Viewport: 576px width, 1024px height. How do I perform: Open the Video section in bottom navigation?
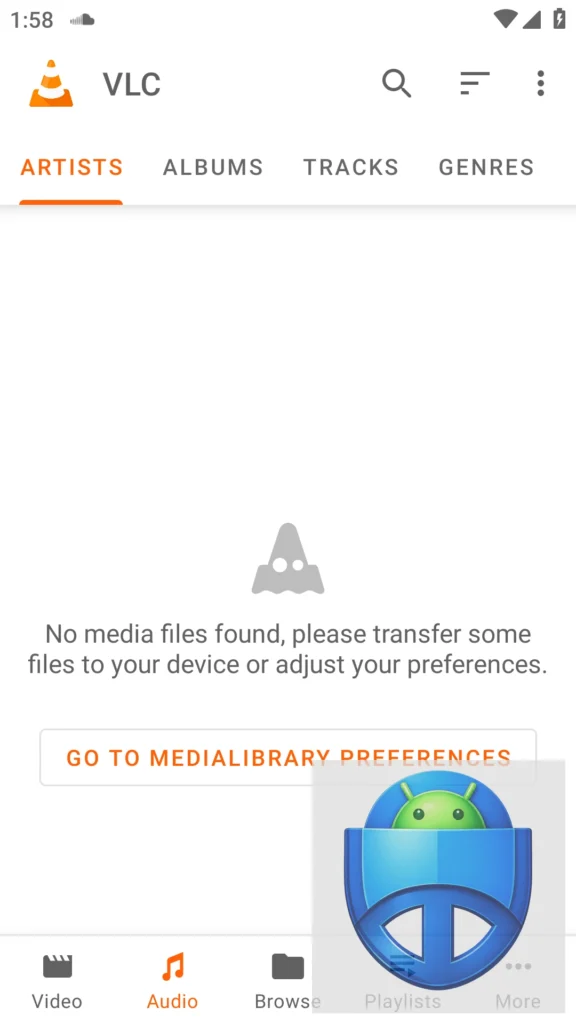(57, 980)
